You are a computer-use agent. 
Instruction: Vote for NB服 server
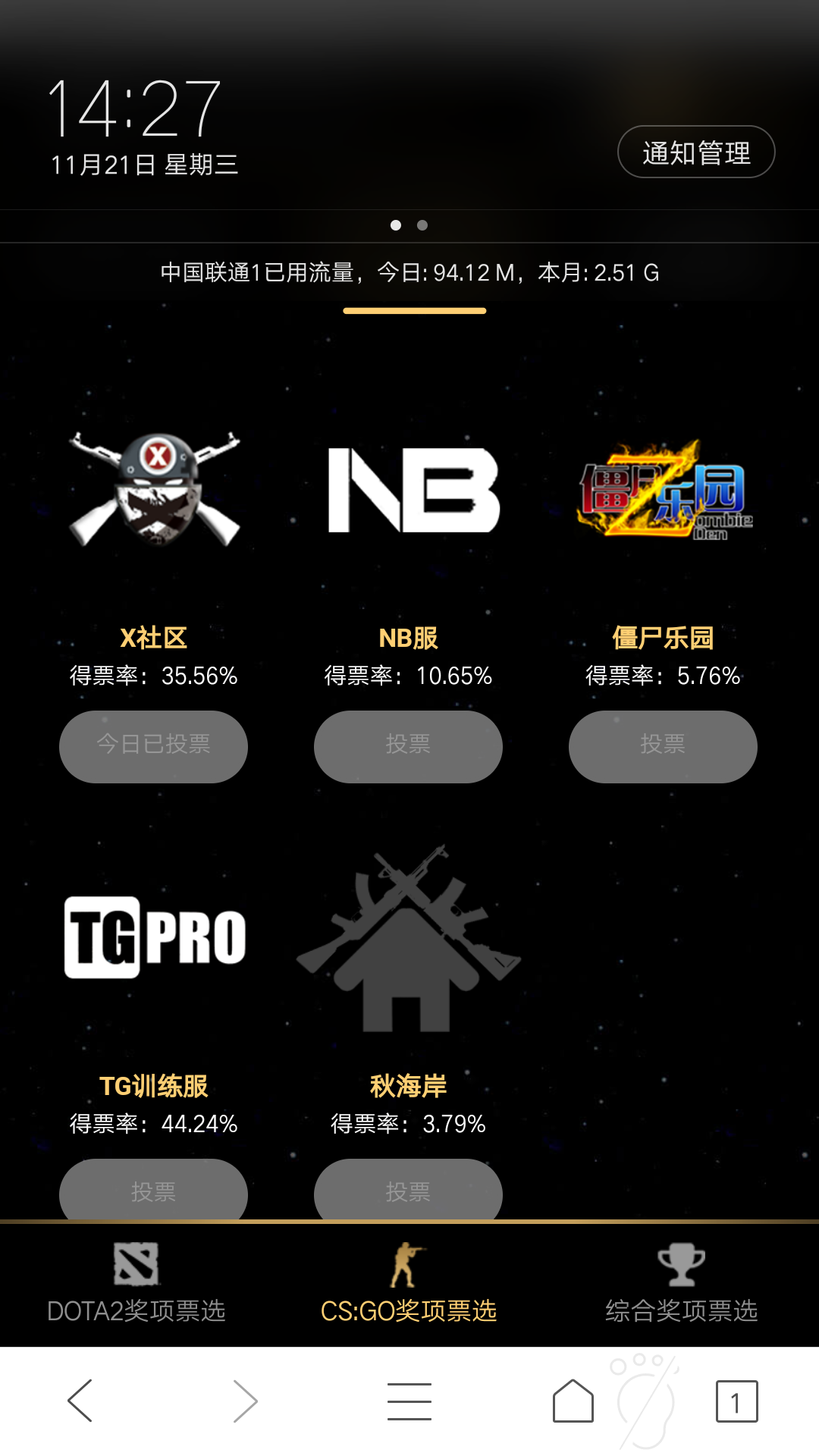point(407,746)
